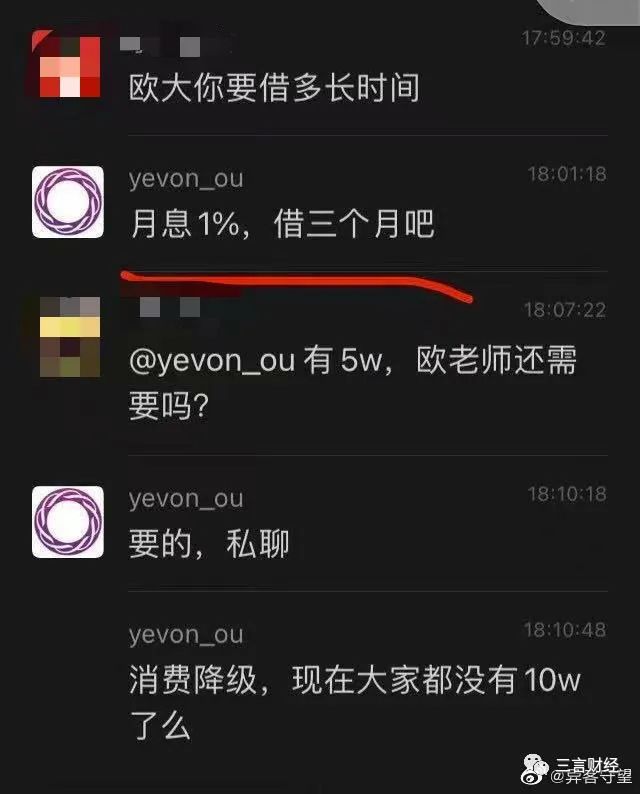640x794 pixels.
Task: Open the @yevon_ou mention in the 5w message
Action: click(212, 361)
